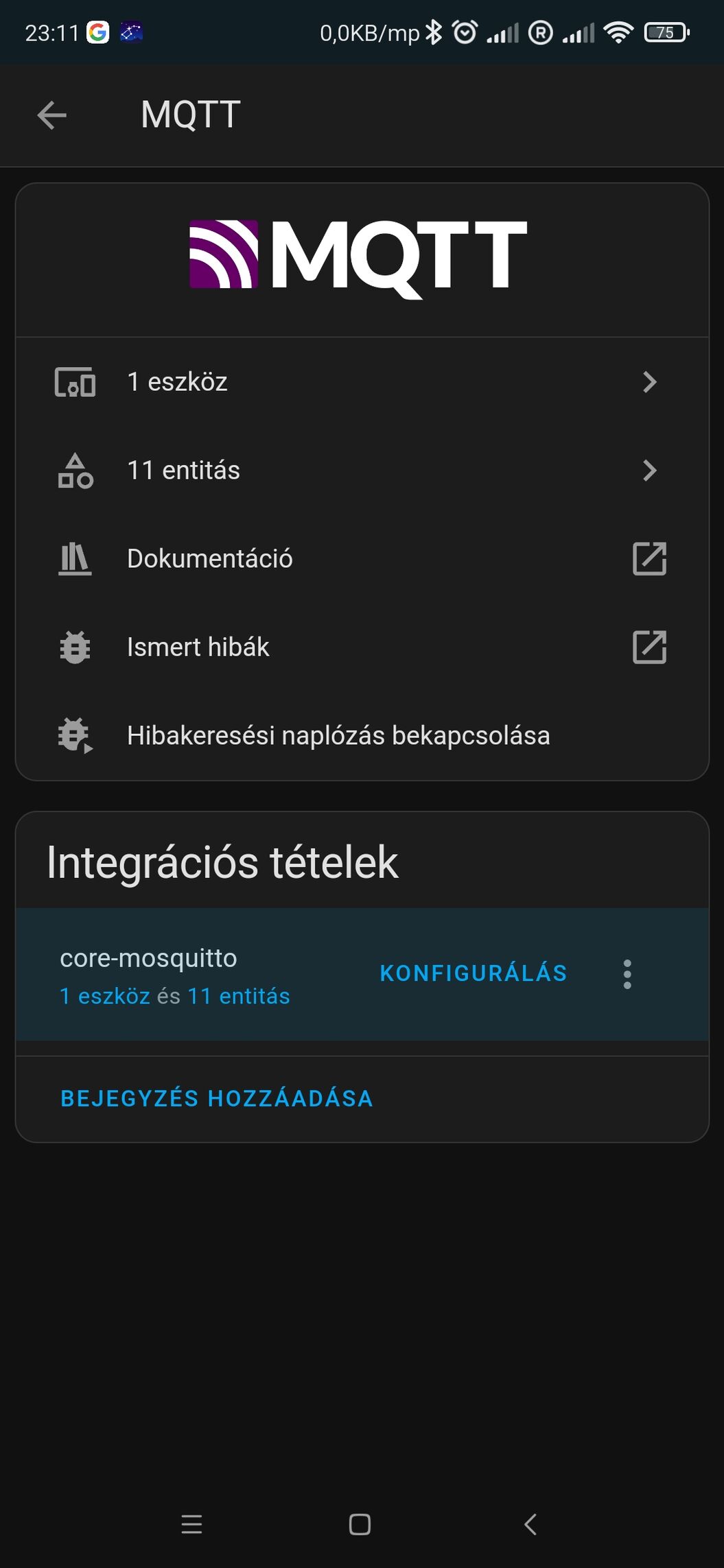The width and height of the screenshot is (724, 1568).
Task: Tap KONFIGURÁLÁS for core-mosquitto
Action: pyautogui.click(x=474, y=973)
